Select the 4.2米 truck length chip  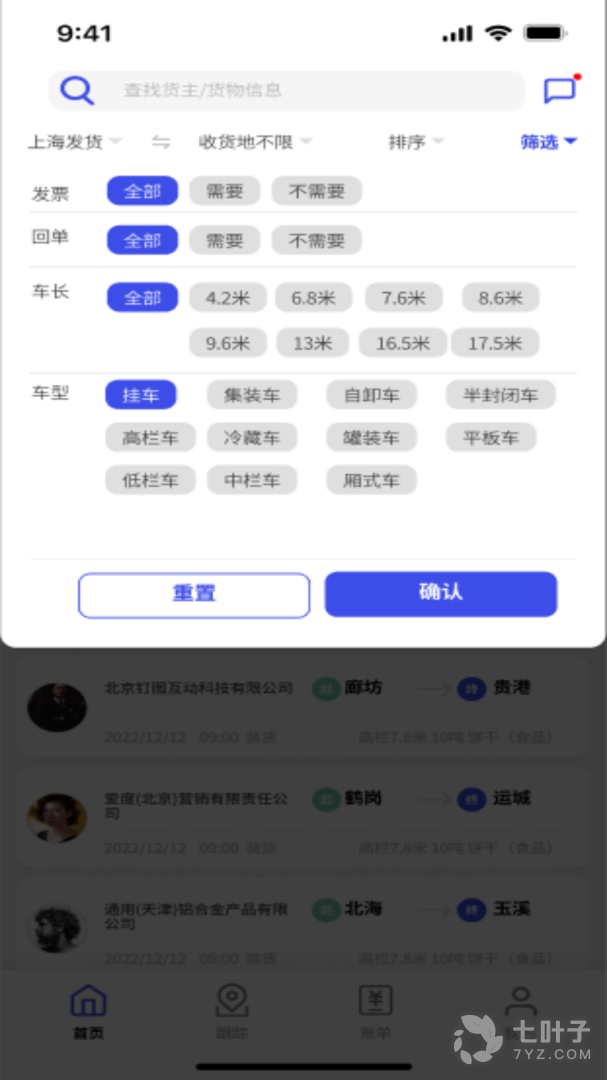pyautogui.click(x=228, y=298)
